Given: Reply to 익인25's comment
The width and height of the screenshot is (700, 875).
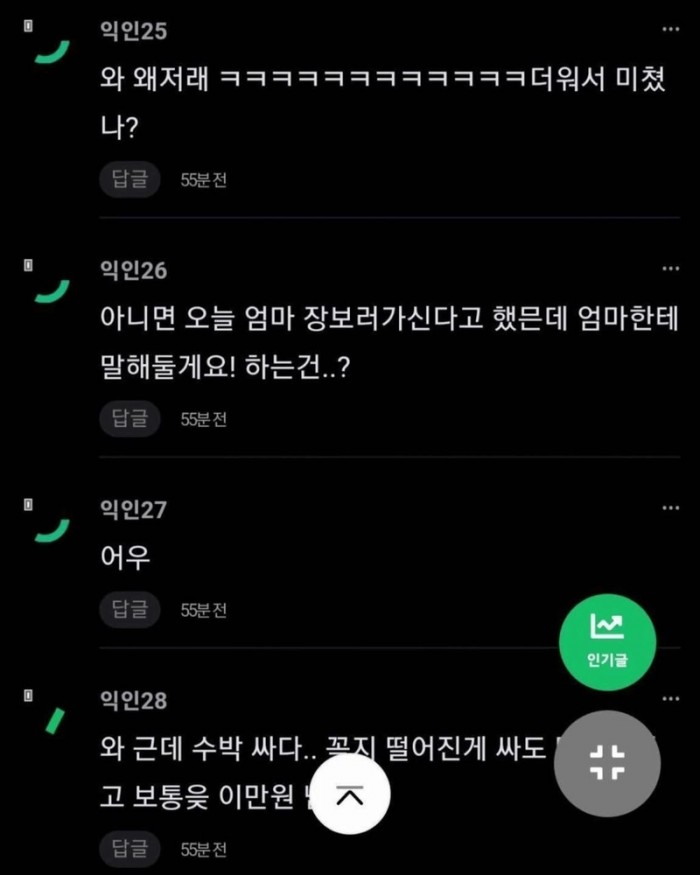Looking at the screenshot, I should point(129,180).
